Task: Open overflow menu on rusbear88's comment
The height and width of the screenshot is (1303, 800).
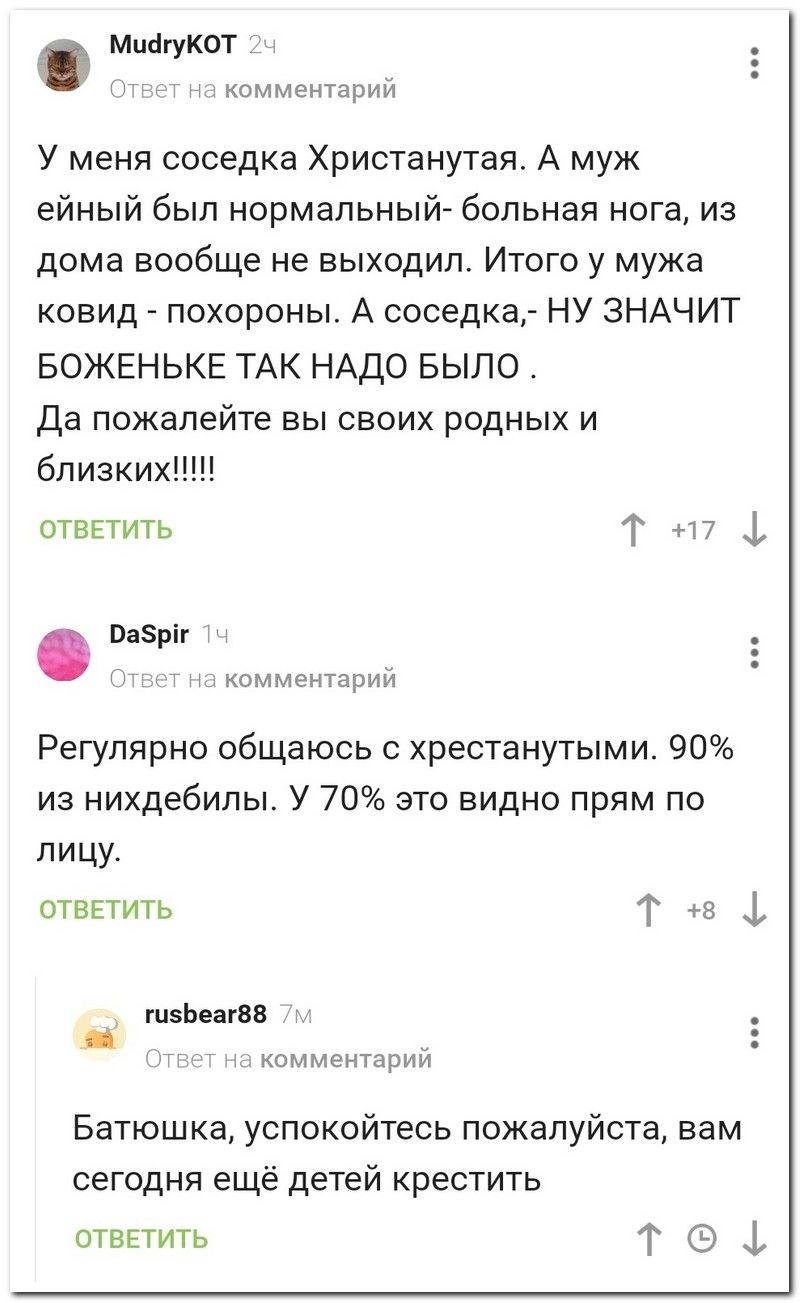Action: 755,1032
